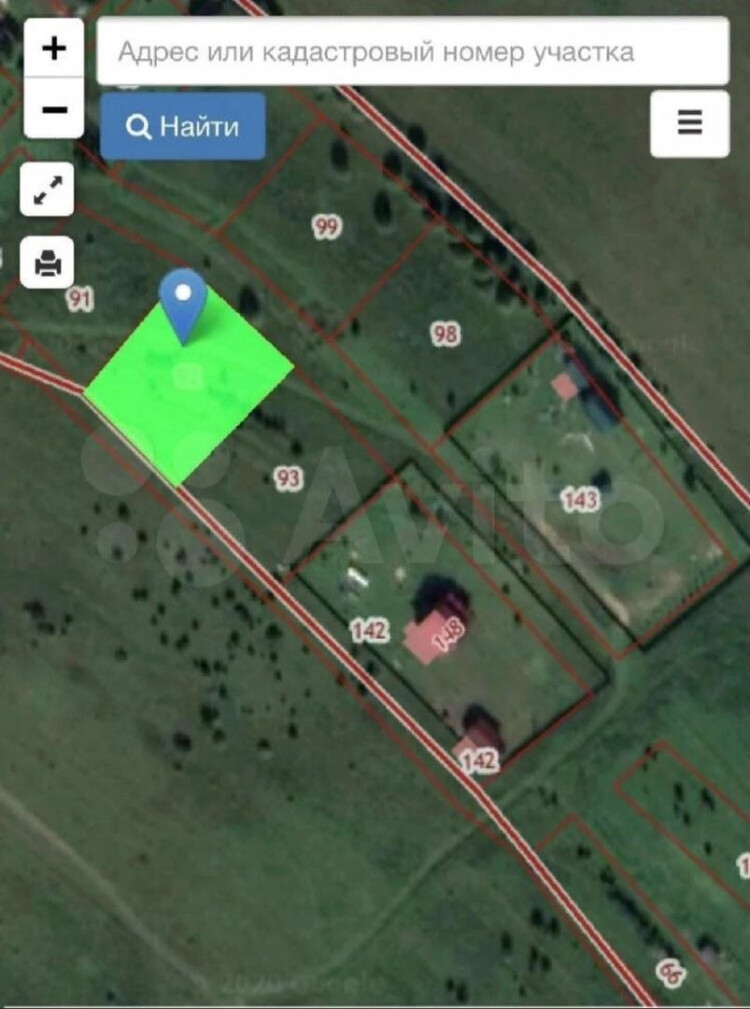
Task: Tap the address or cadastral number field
Action: 412,52
